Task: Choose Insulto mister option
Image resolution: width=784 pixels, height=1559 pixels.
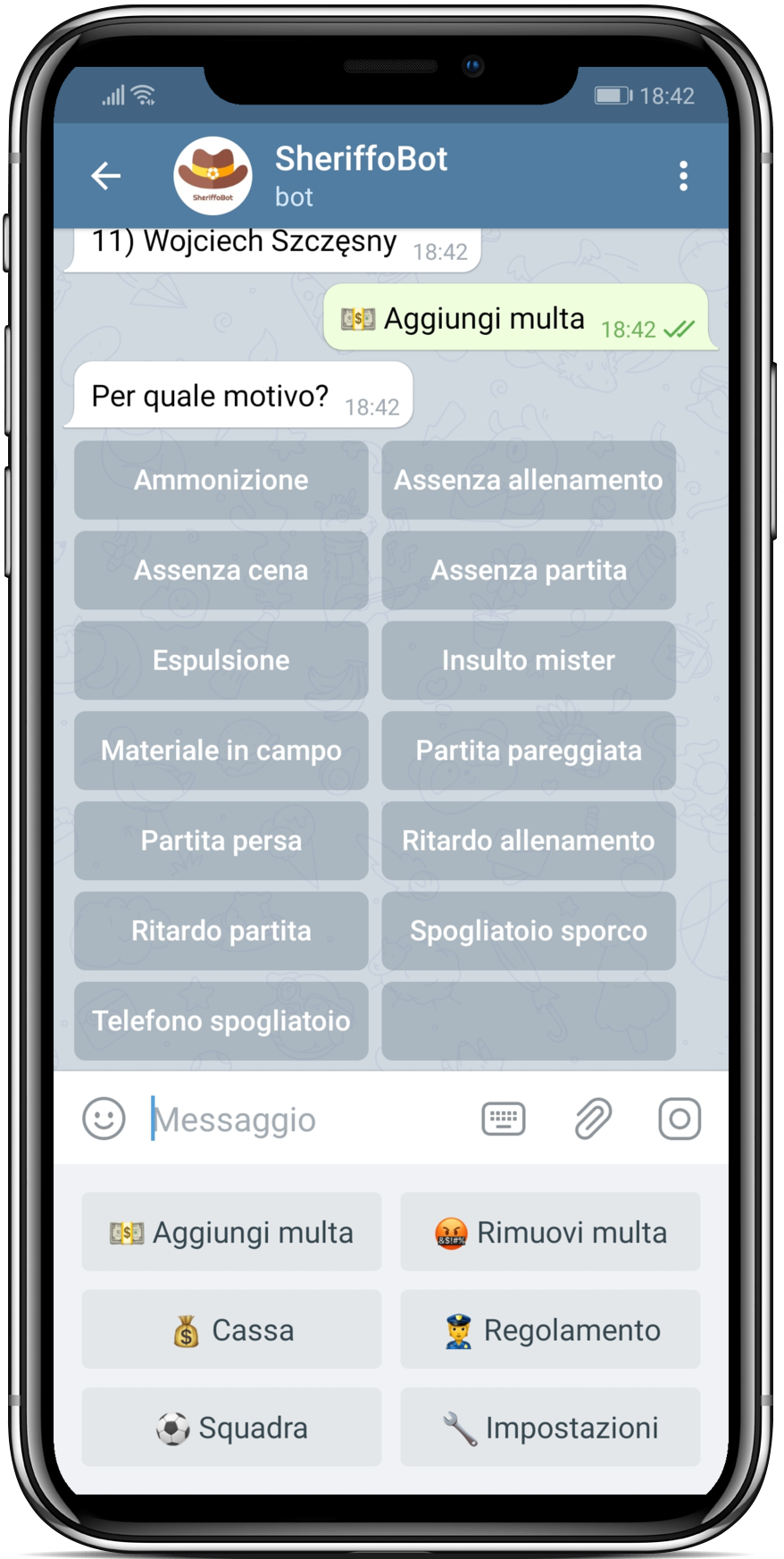Action: pos(528,660)
